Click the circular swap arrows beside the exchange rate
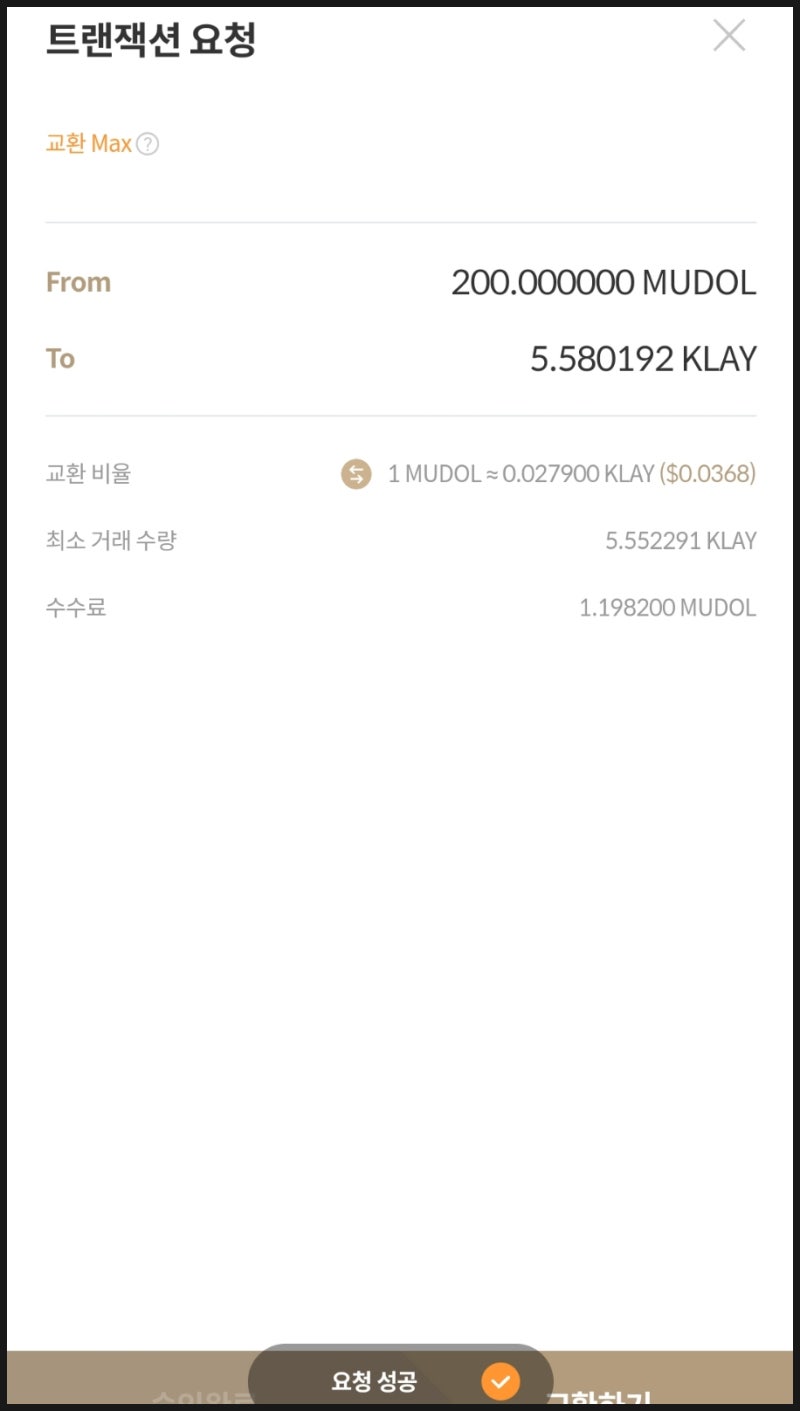The width and height of the screenshot is (800, 1411). (355, 473)
